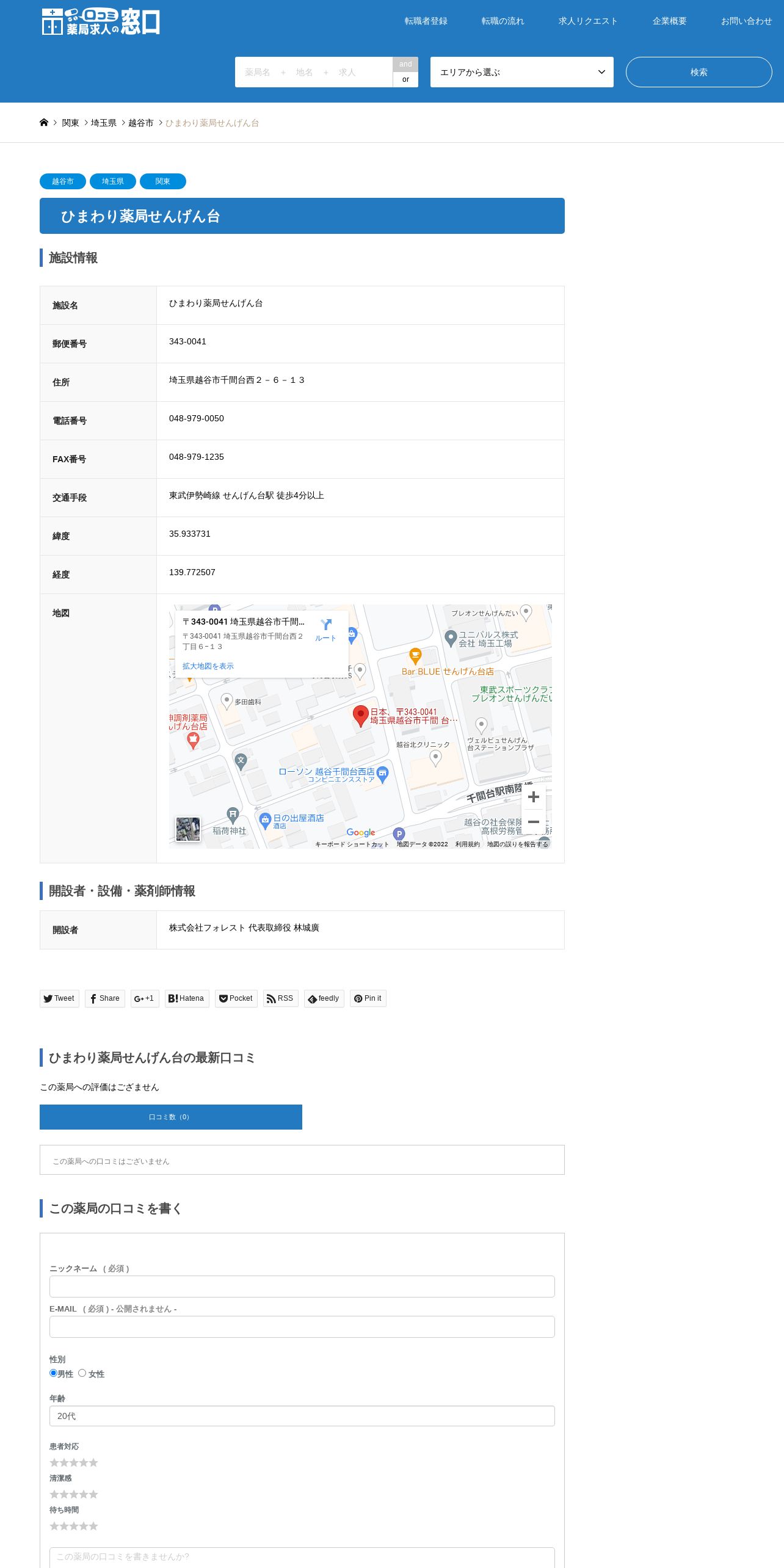Screen dimensions: 784x1568
Task: Open the 年齢 age dropdown
Action: (302, 1416)
